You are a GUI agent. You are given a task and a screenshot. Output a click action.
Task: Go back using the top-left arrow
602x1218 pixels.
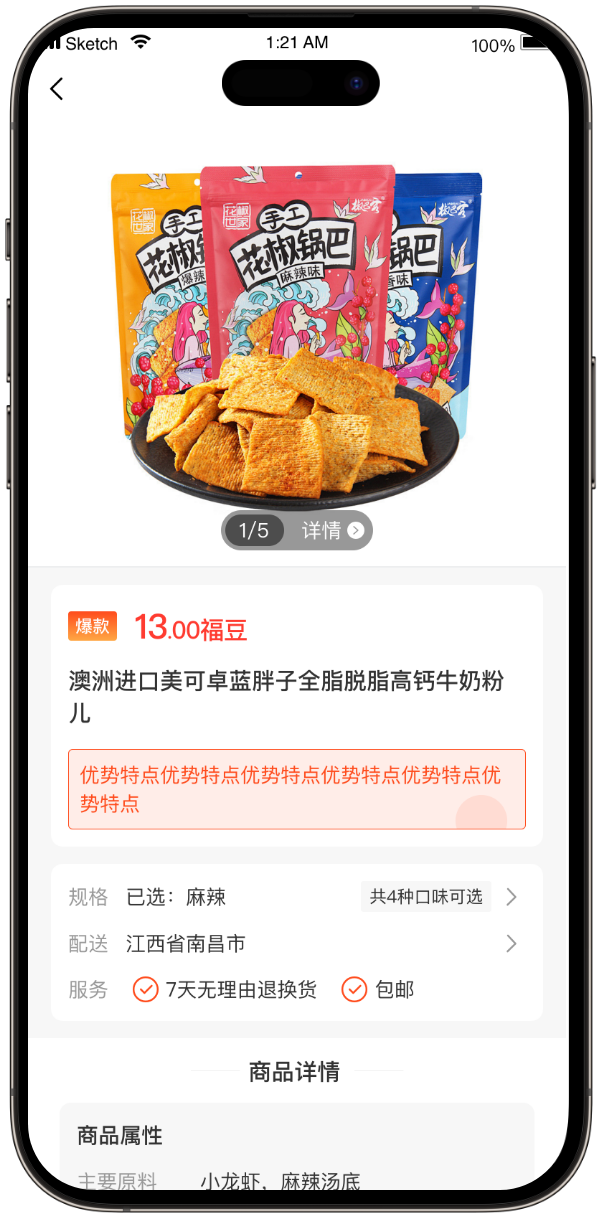[x=57, y=89]
